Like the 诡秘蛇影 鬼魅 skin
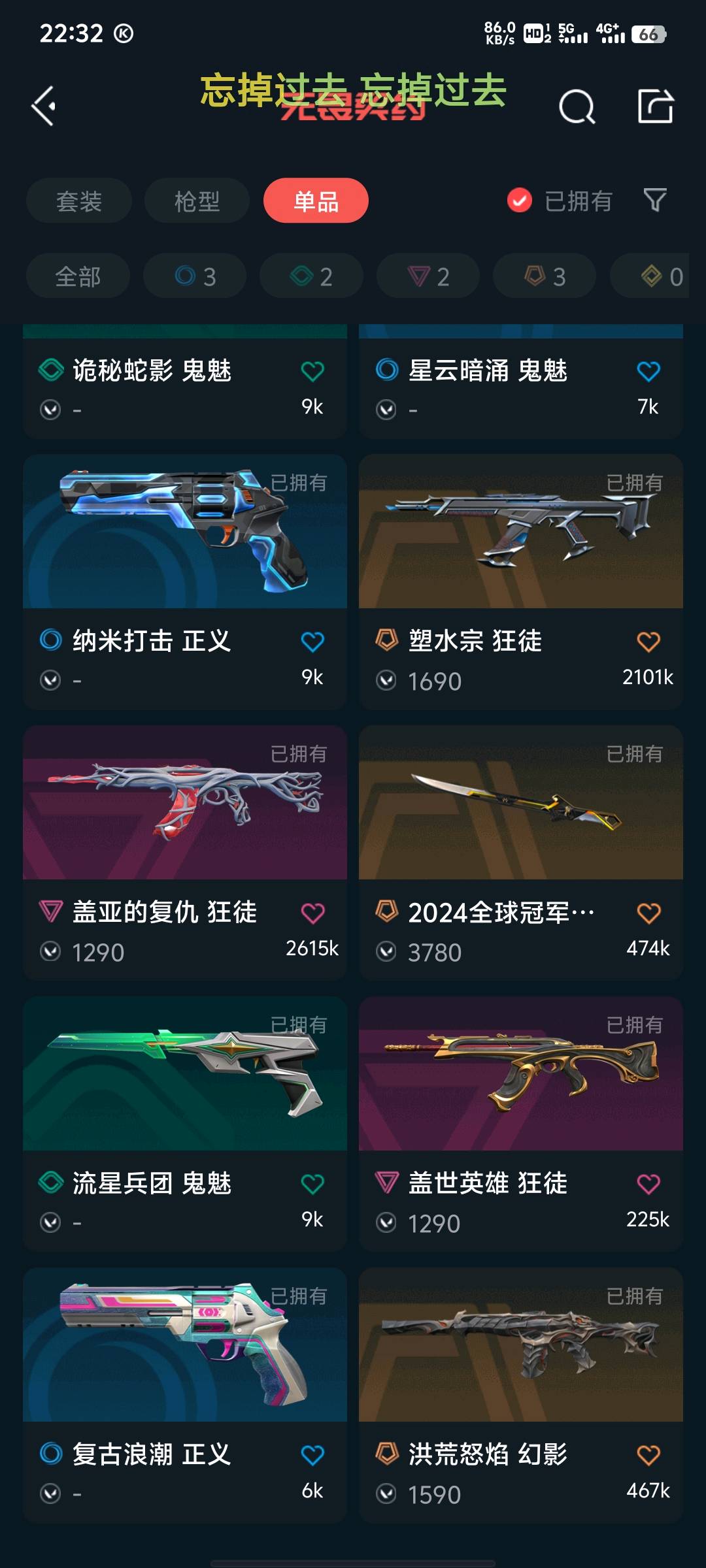706x1568 pixels. 312,371
